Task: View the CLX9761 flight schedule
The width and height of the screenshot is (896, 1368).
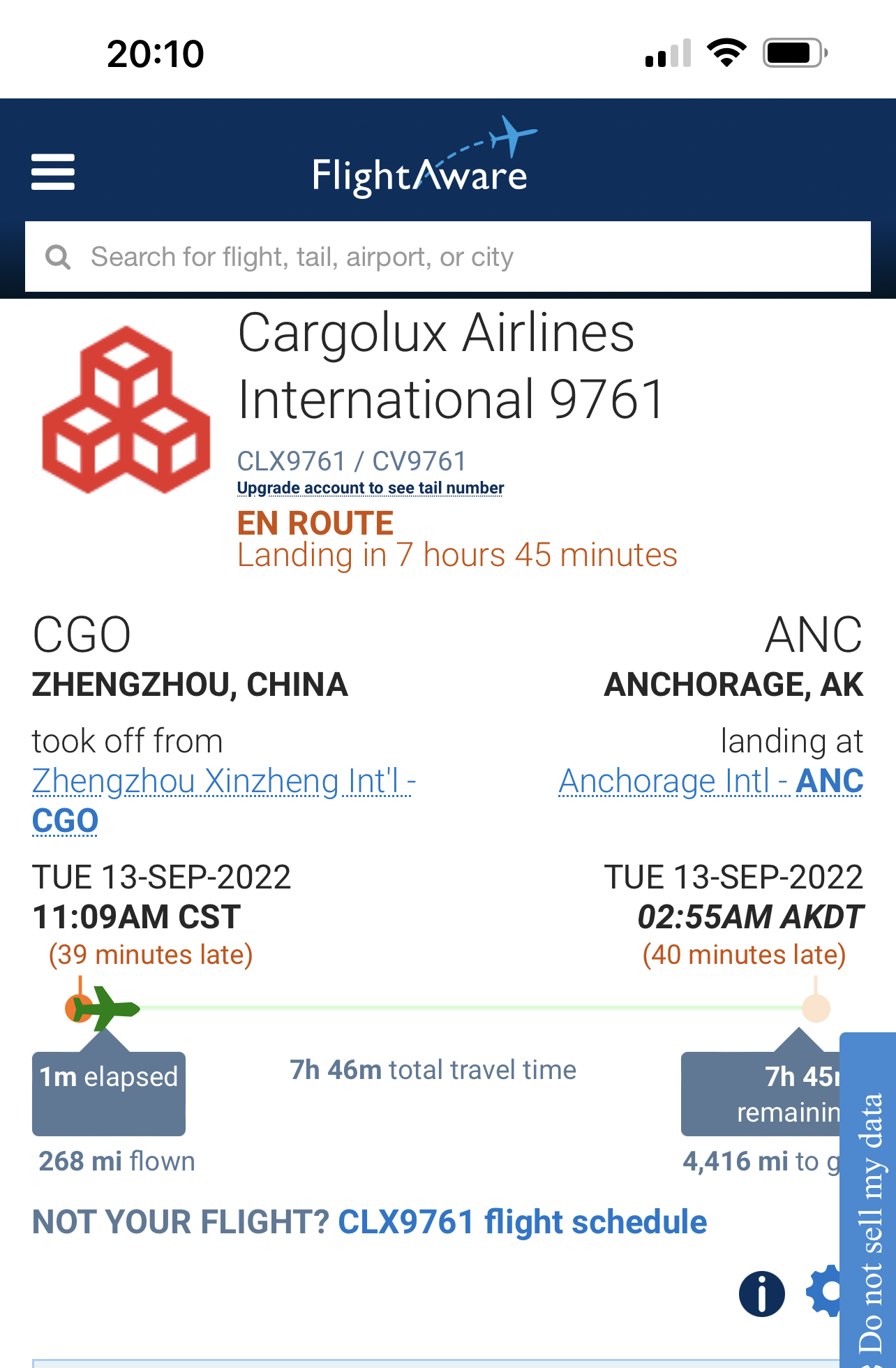Action: [522, 1222]
